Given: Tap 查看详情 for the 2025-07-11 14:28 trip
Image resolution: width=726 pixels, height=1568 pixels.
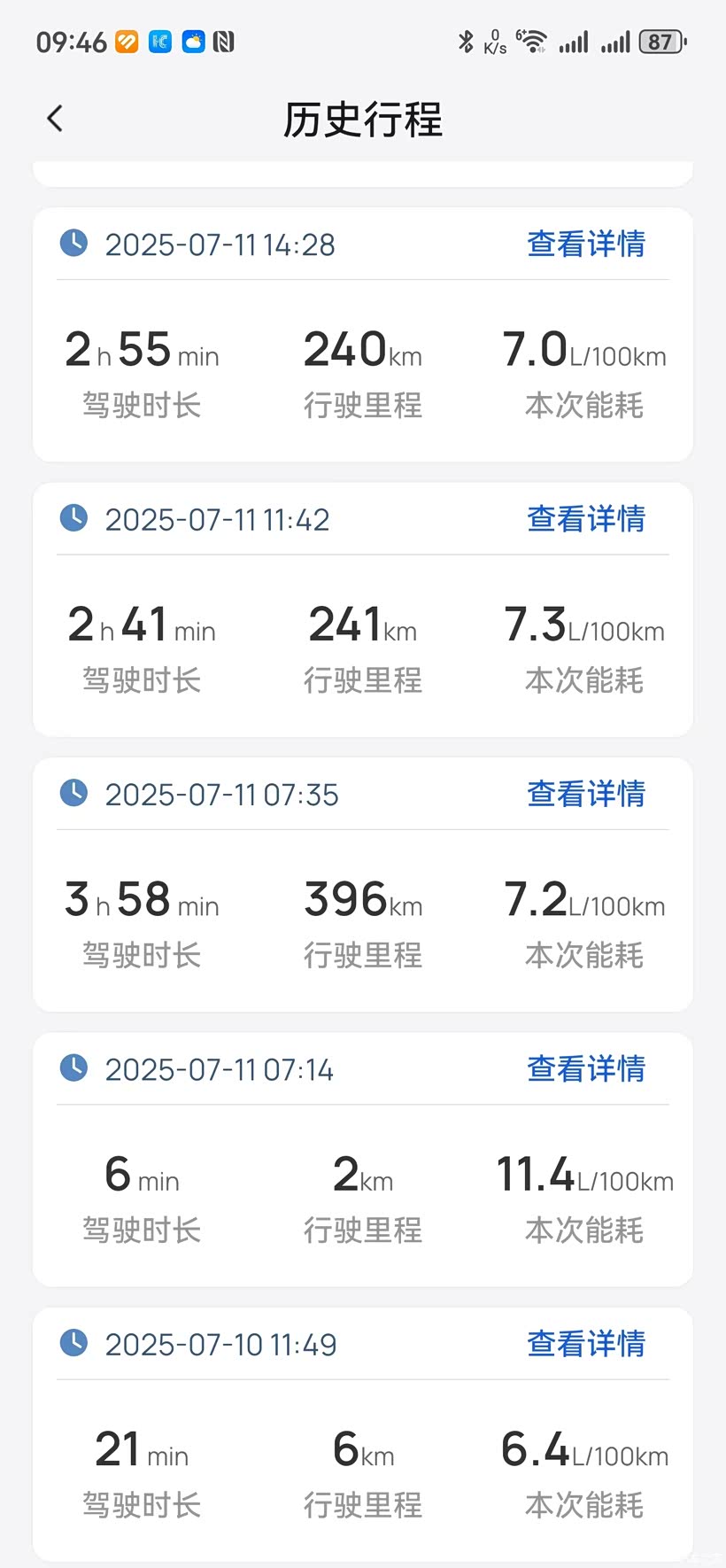Looking at the screenshot, I should [586, 244].
